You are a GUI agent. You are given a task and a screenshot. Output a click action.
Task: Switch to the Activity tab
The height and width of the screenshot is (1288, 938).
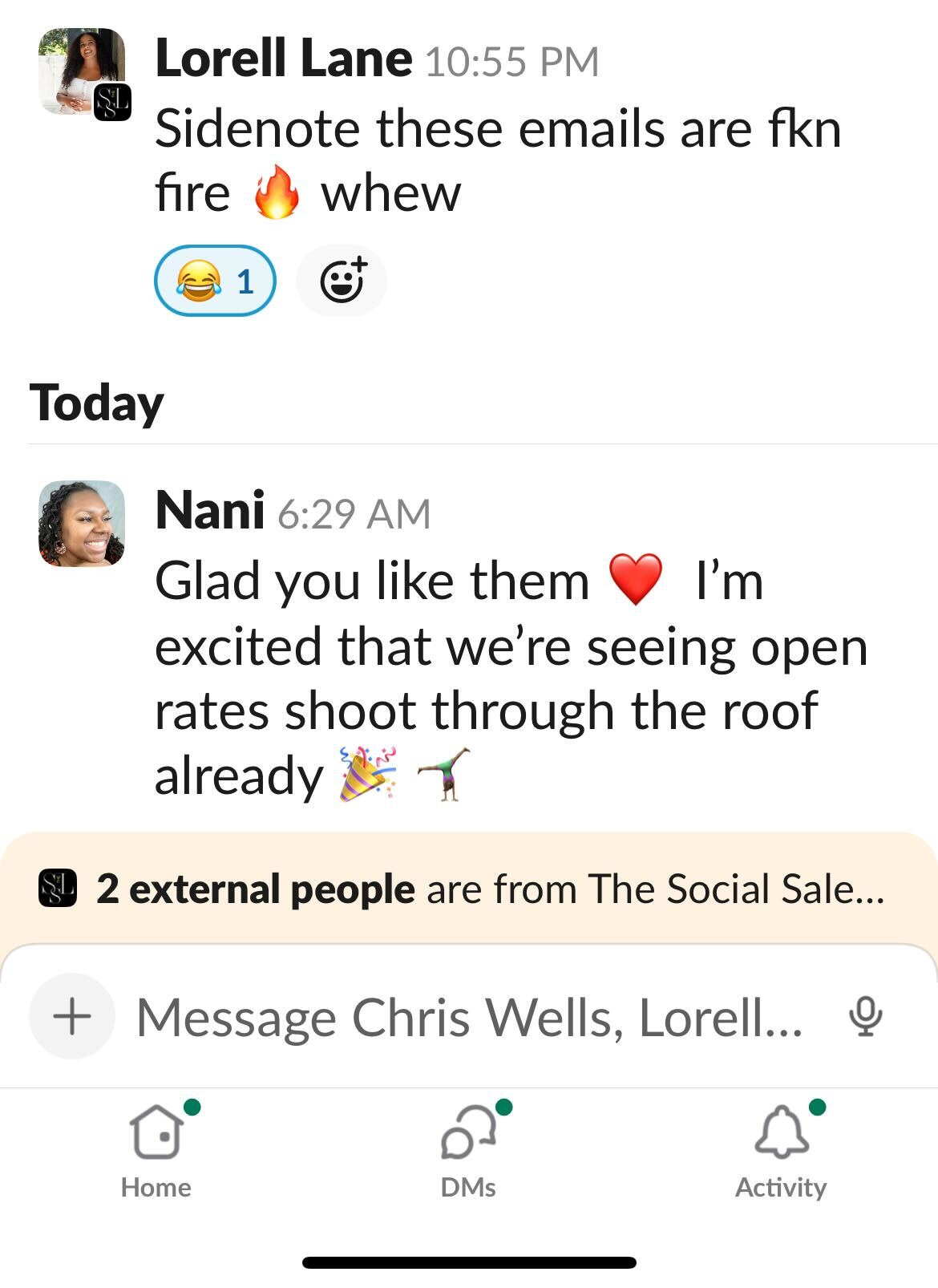[x=781, y=1151]
